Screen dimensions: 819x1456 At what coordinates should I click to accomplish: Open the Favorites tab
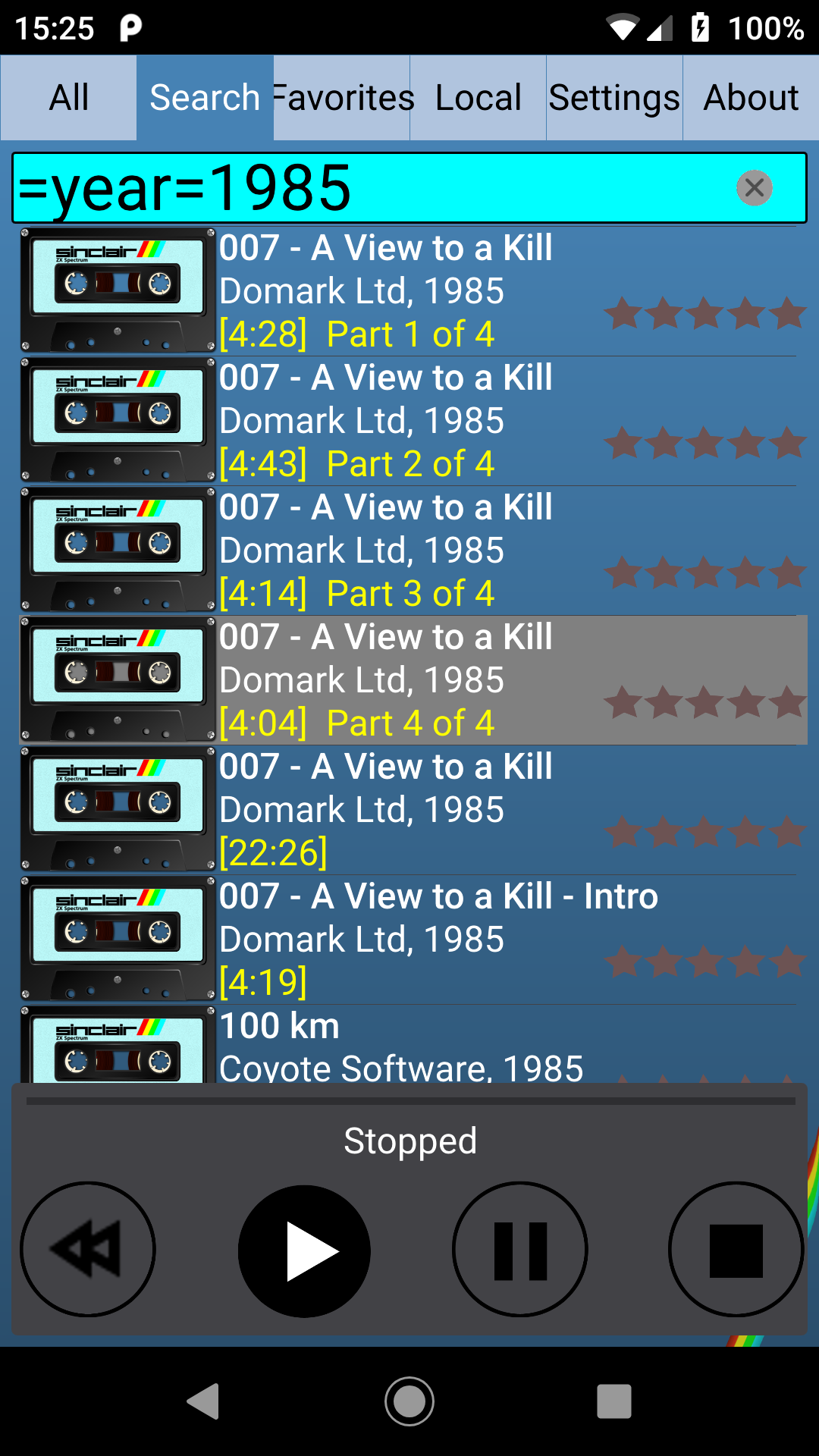(x=342, y=98)
